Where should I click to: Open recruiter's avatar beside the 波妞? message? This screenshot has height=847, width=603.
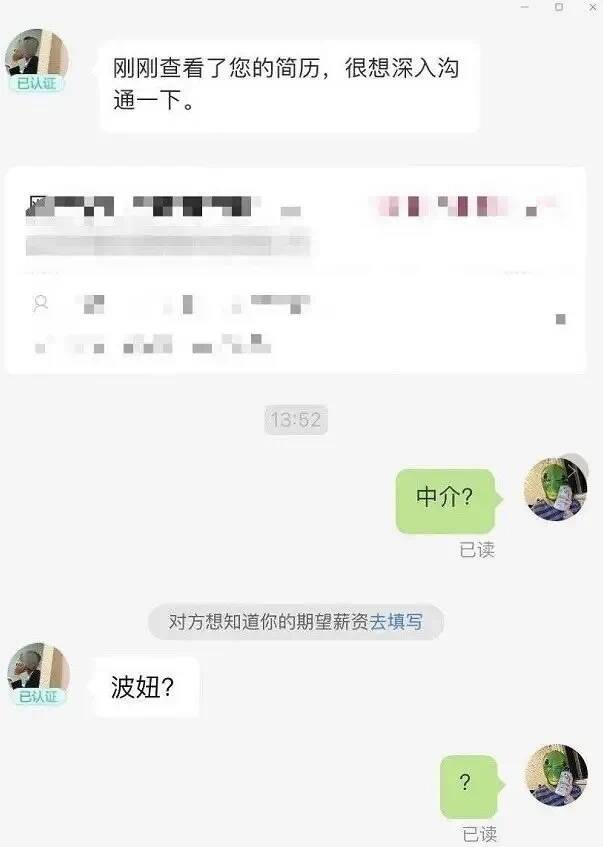pyautogui.click(x=38, y=670)
